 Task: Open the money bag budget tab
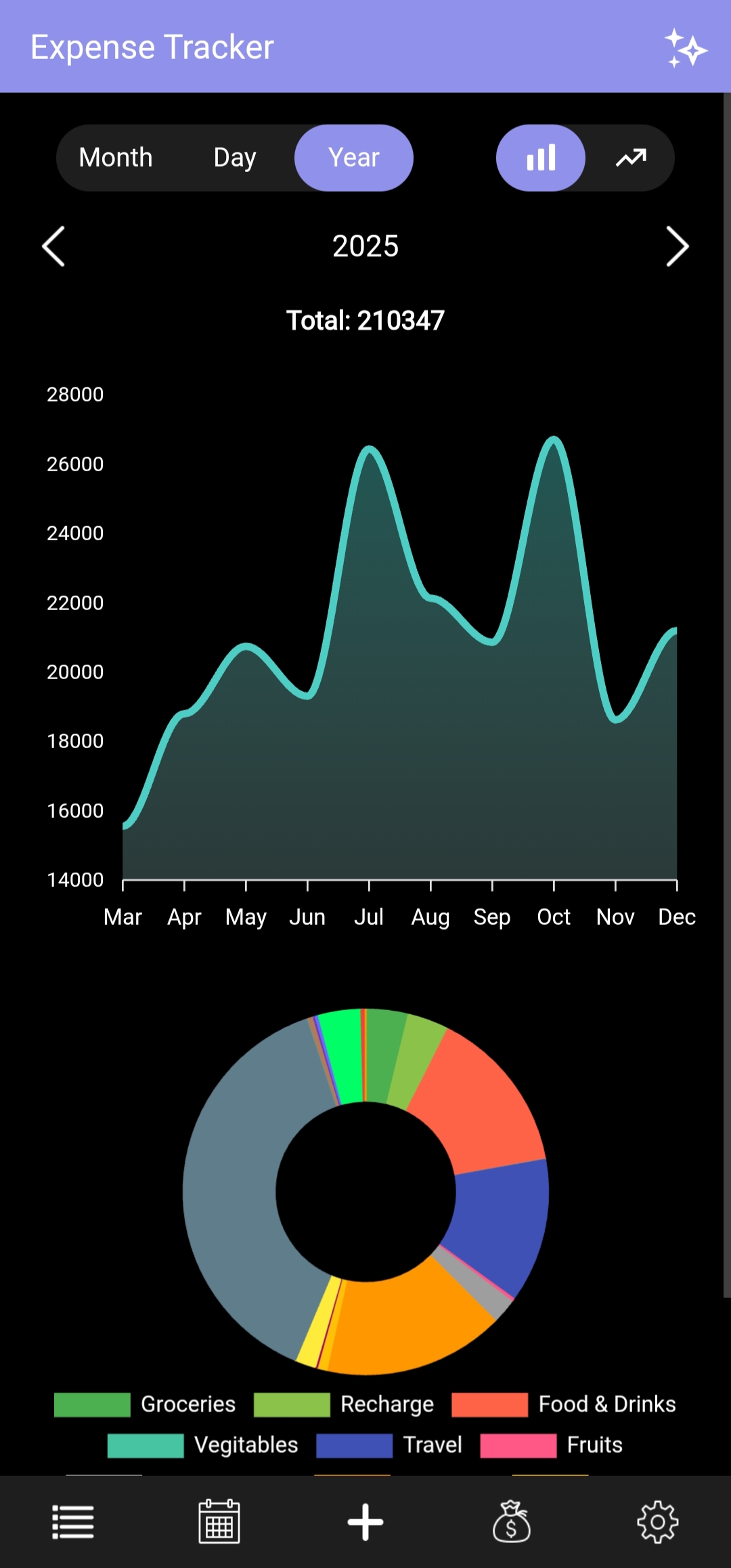point(512,1521)
